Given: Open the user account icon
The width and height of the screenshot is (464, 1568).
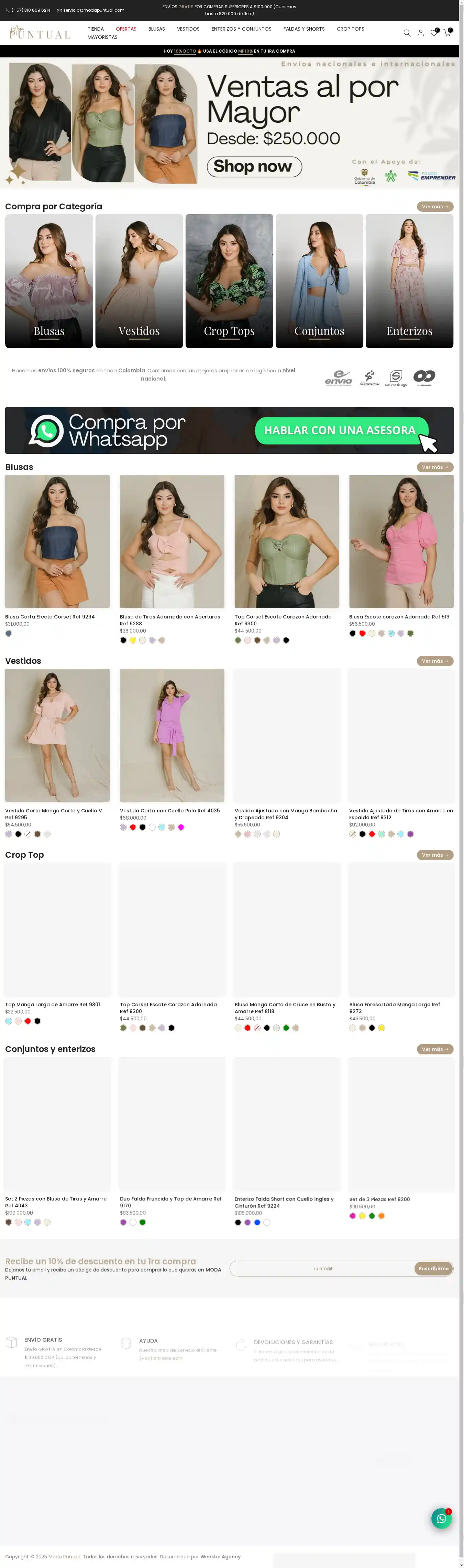Looking at the screenshot, I should coord(420,33).
